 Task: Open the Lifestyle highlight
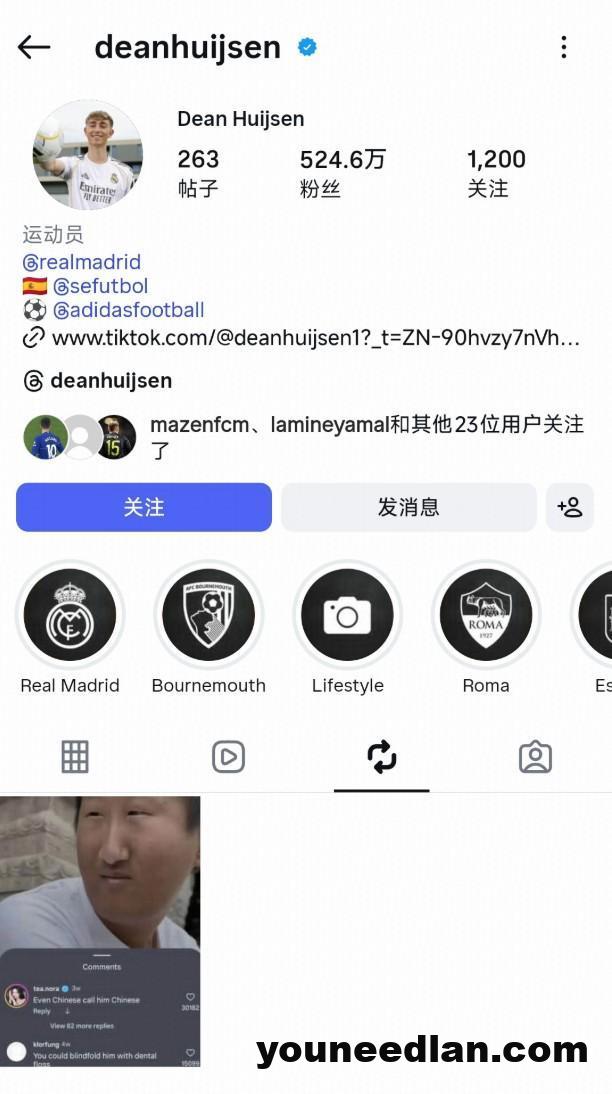(347, 615)
